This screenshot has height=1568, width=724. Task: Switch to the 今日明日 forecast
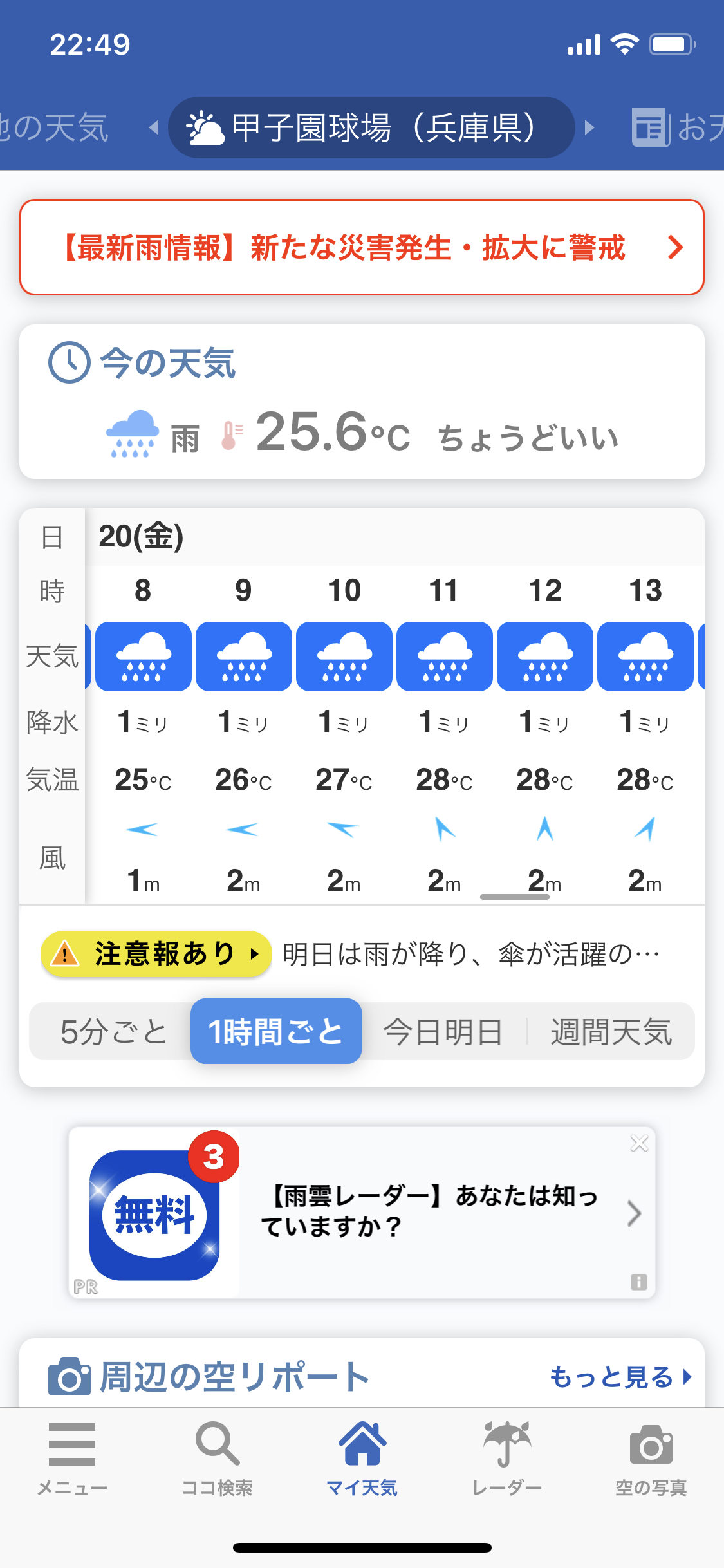pos(443,1031)
